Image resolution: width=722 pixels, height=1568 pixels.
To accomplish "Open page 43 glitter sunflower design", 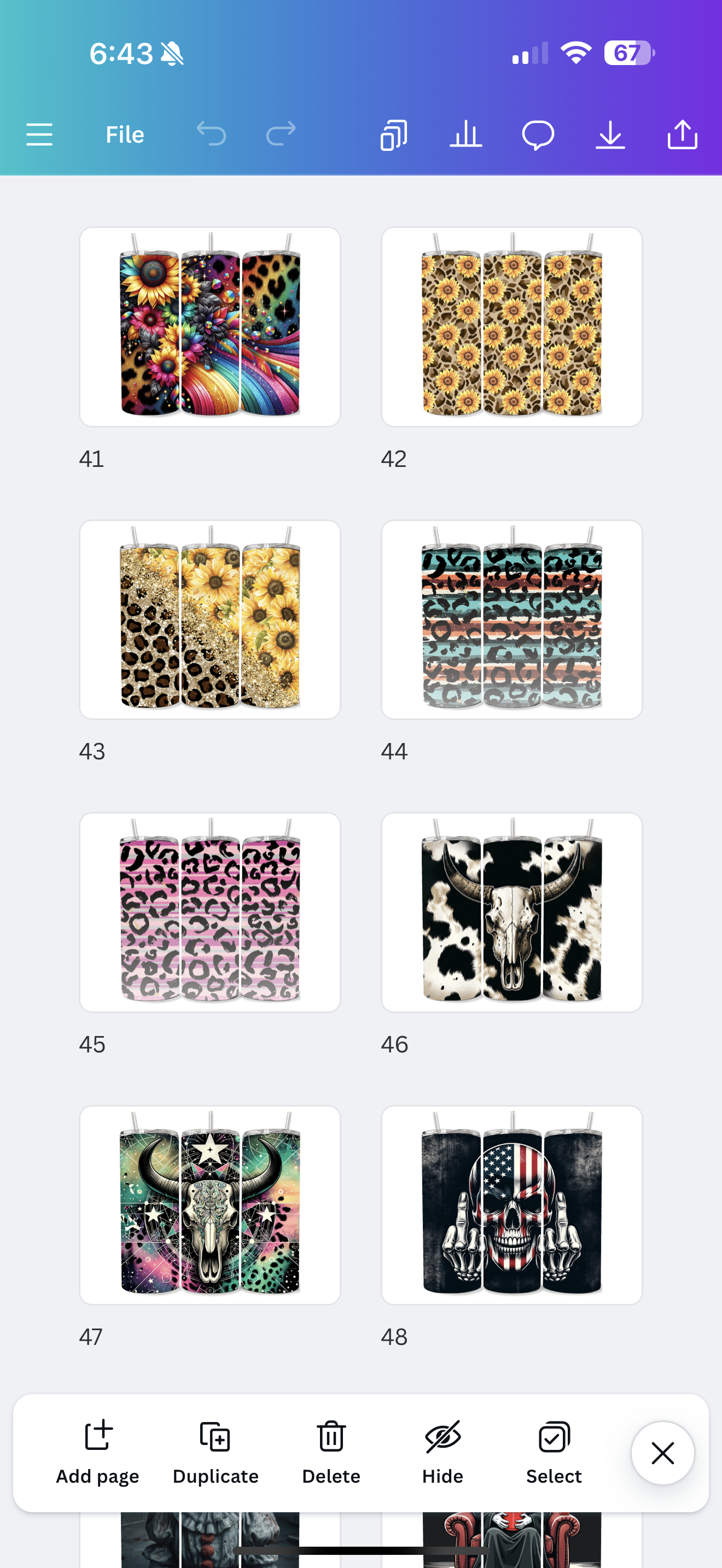I will click(210, 619).
